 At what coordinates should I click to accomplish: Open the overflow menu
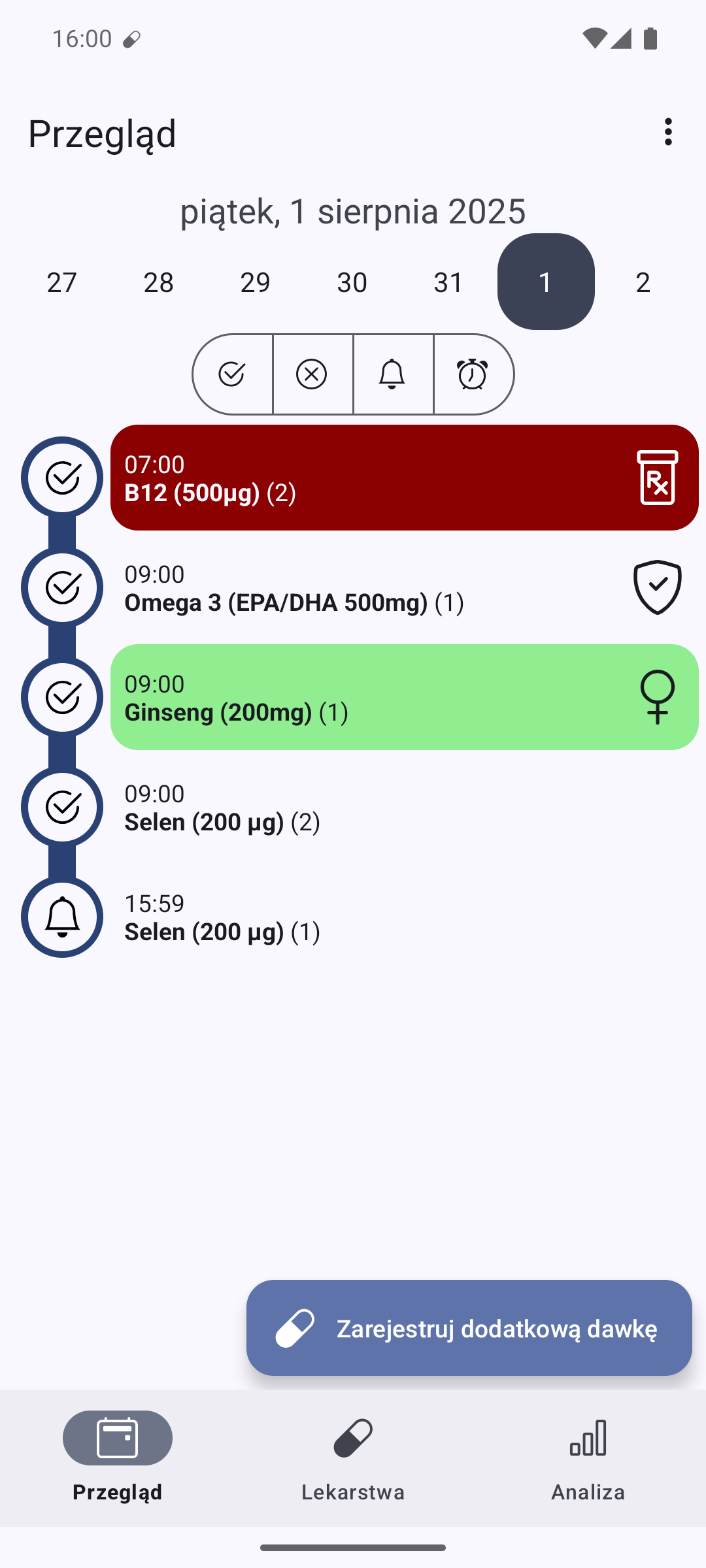pos(667,132)
